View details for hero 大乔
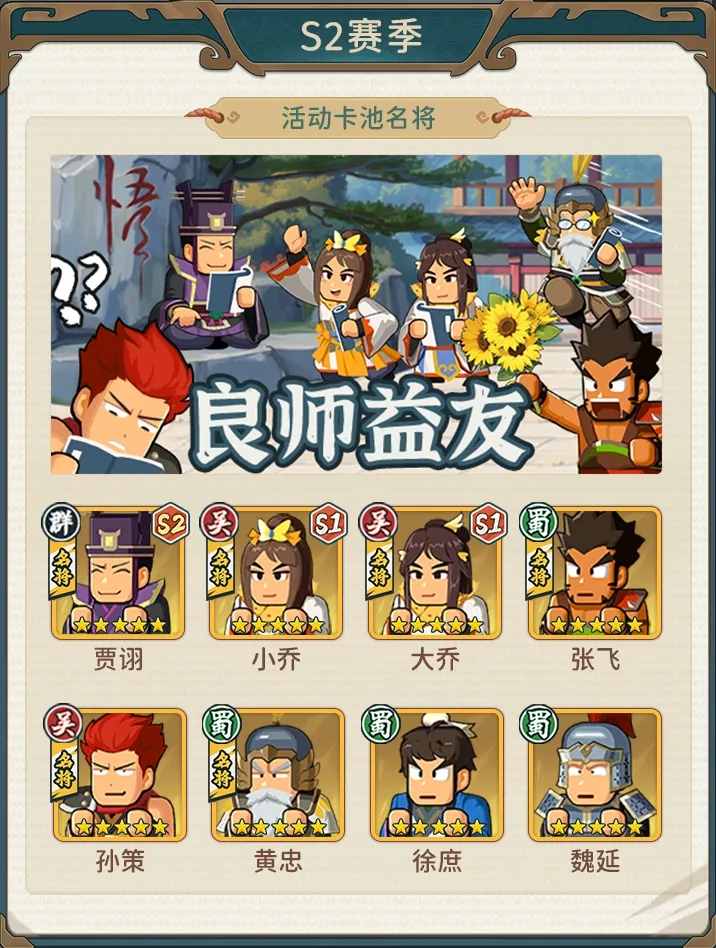Image resolution: width=716 pixels, height=948 pixels. [x=435, y=573]
